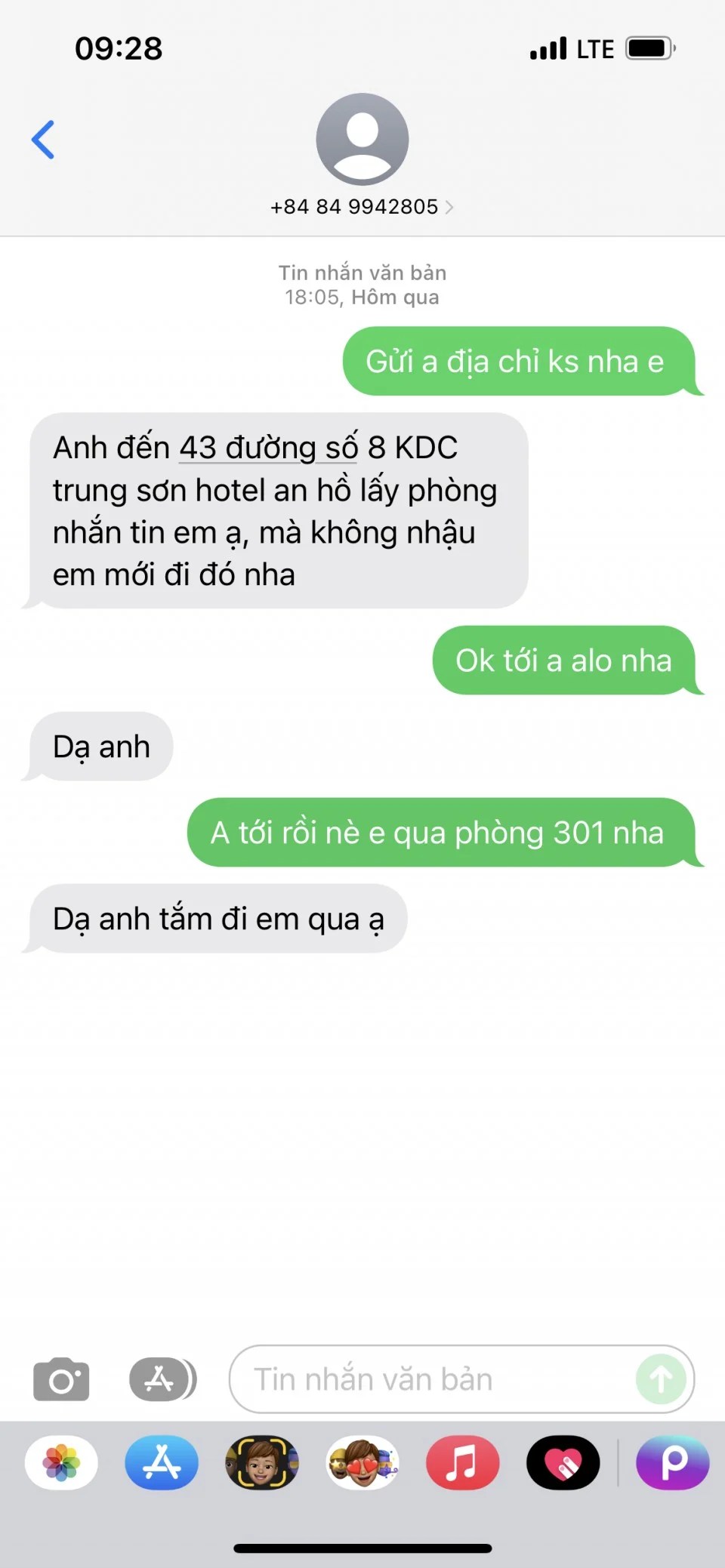Viewport: 725px width, 1568px height.
Task: Open Digital Touch heart icon
Action: coord(563,1463)
